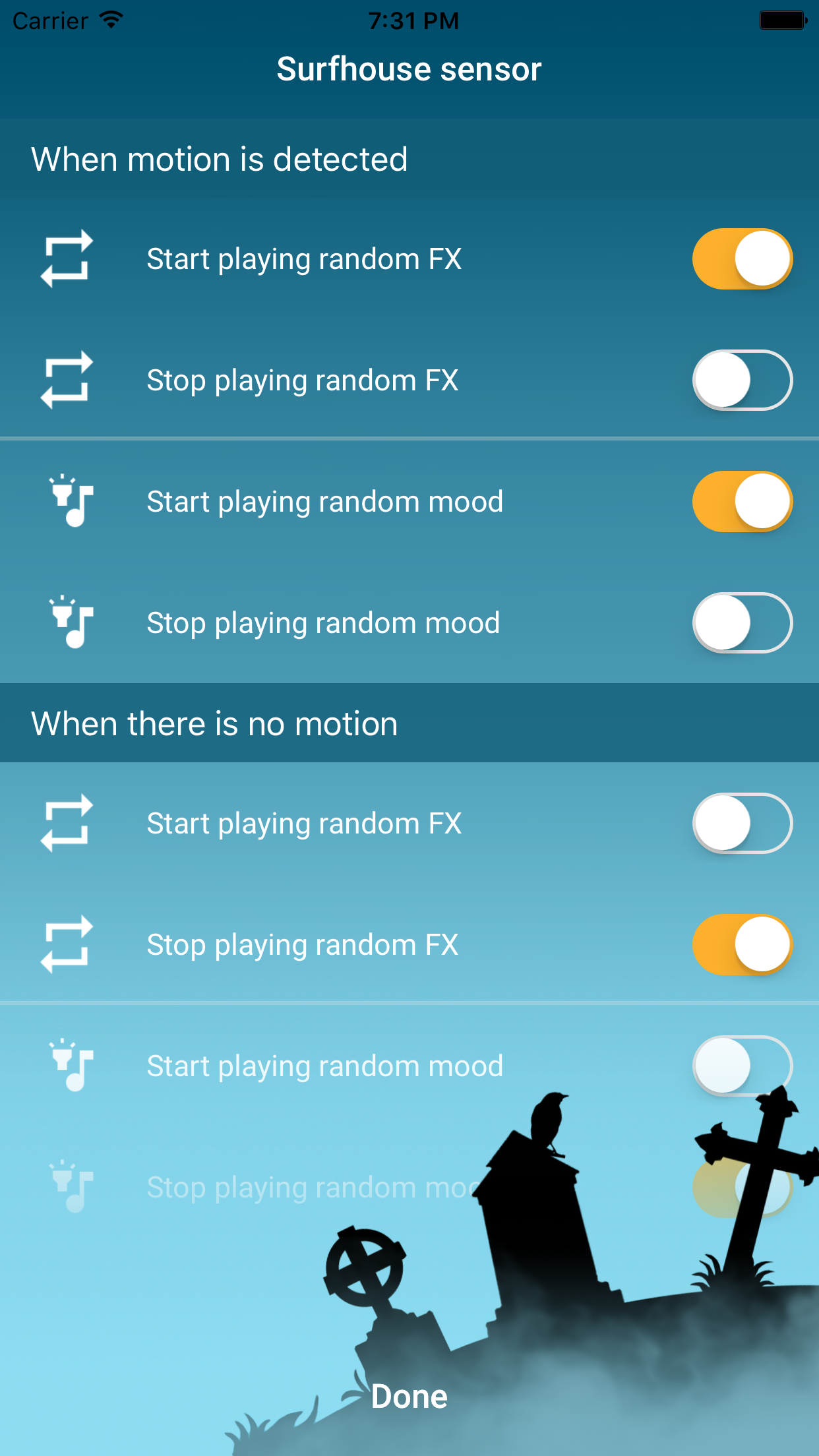Viewport: 819px width, 1456px height.
Task: Toggle Start playing random mood when no motion
Action: click(742, 1066)
